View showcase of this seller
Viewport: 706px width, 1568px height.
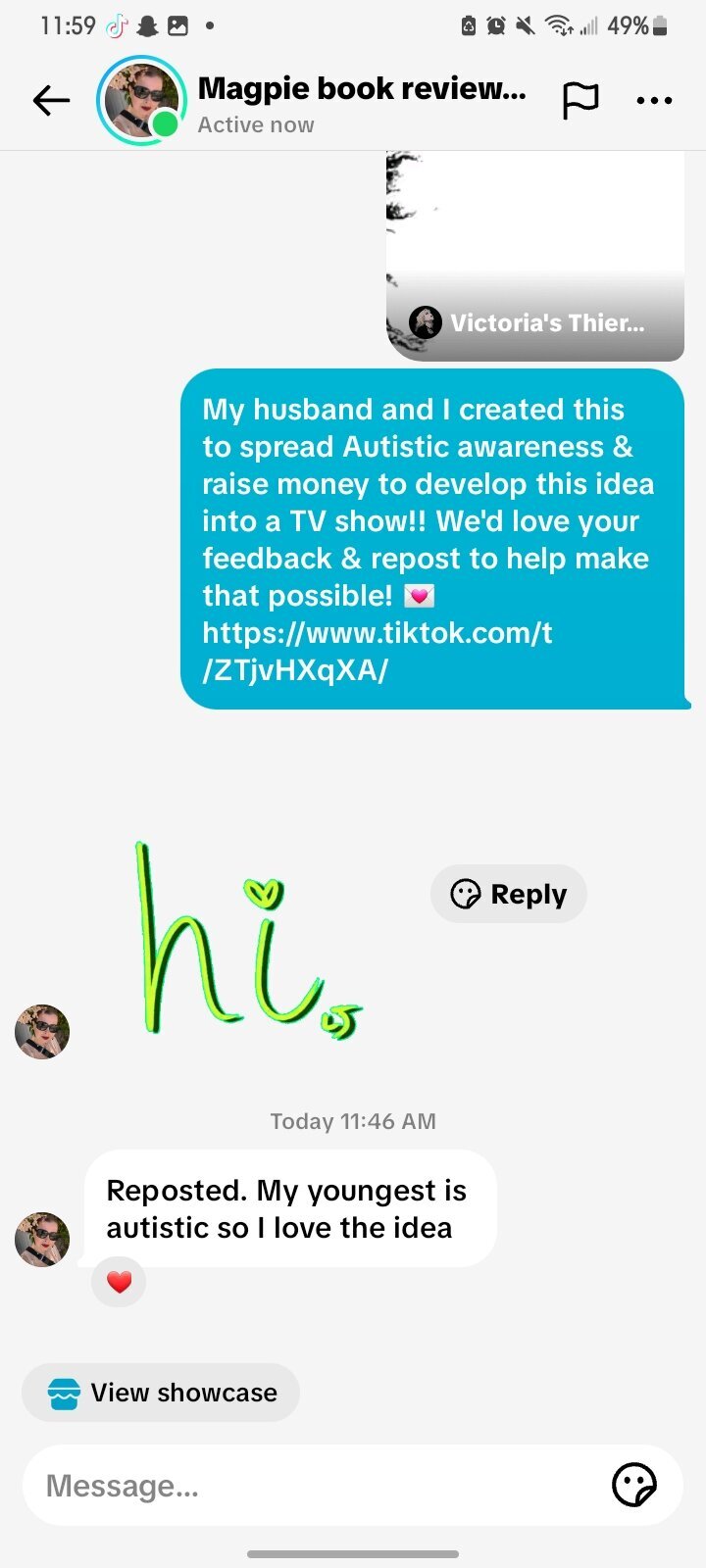161,1393
